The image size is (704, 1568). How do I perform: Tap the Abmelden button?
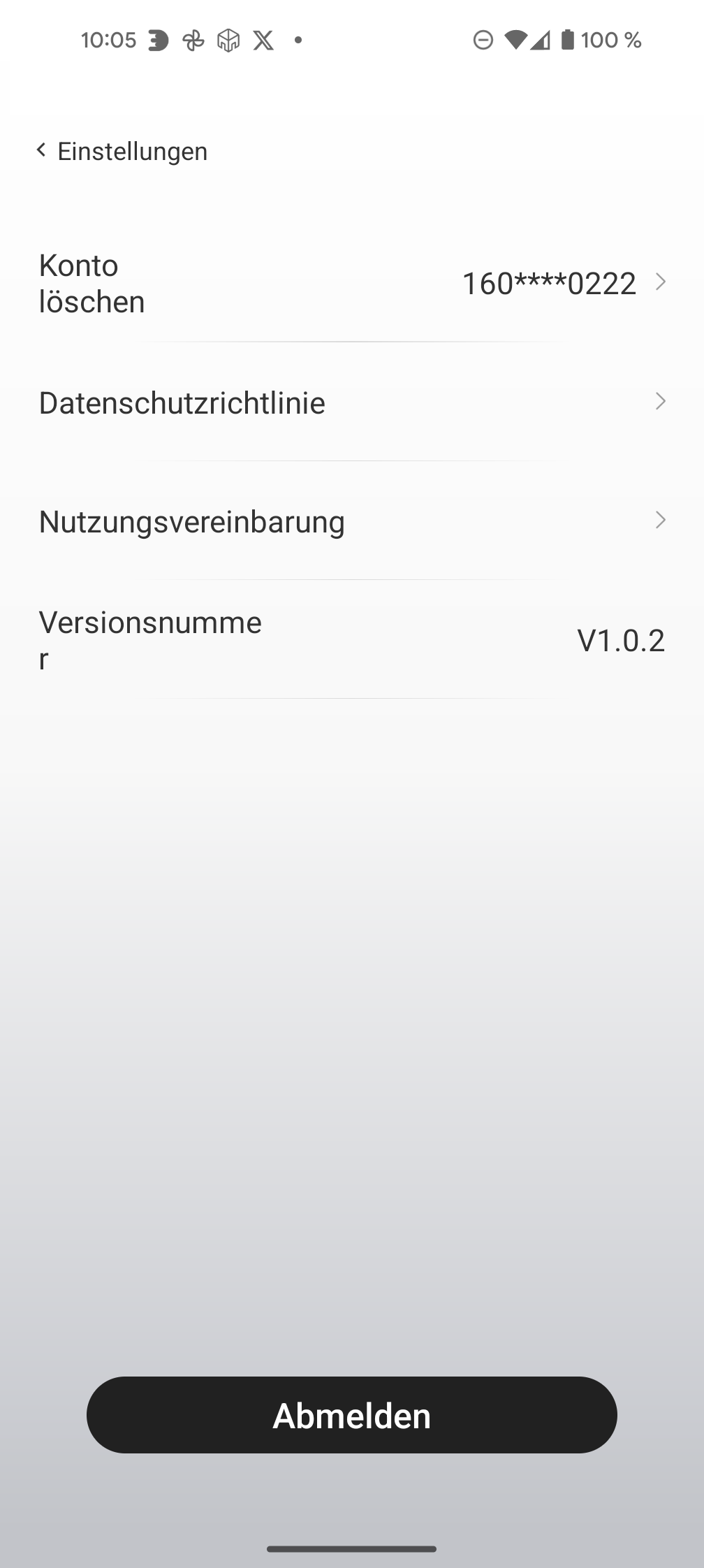click(x=352, y=1416)
